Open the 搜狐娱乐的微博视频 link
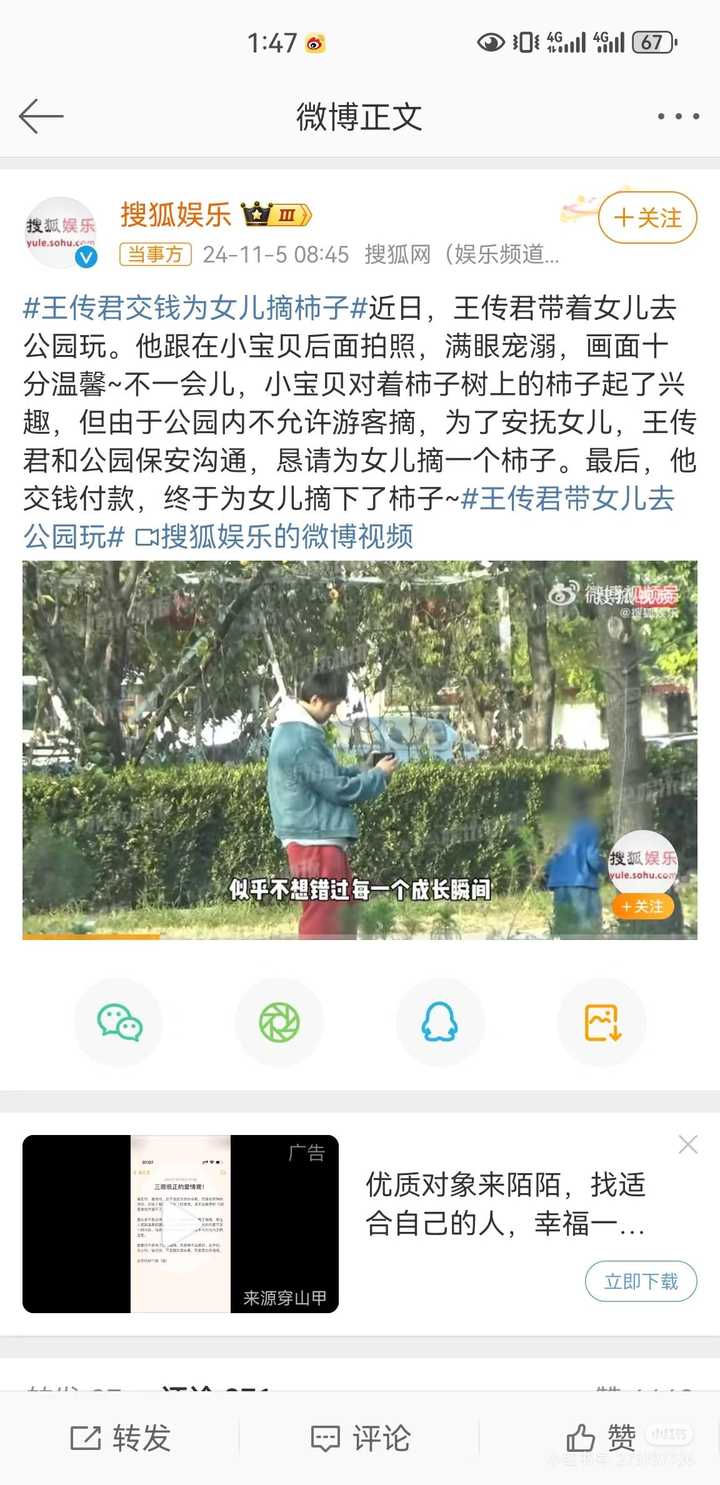The image size is (720, 1485). (x=274, y=536)
